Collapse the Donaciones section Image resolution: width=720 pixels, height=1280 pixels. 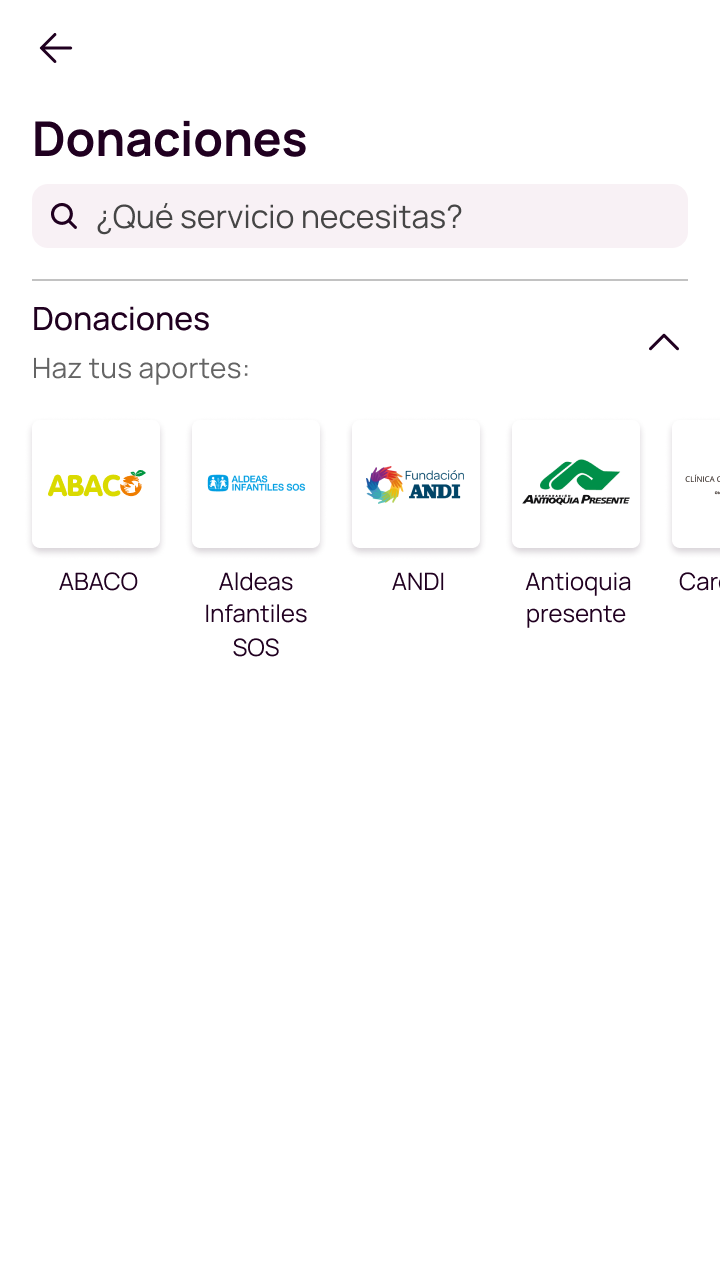tap(663, 343)
